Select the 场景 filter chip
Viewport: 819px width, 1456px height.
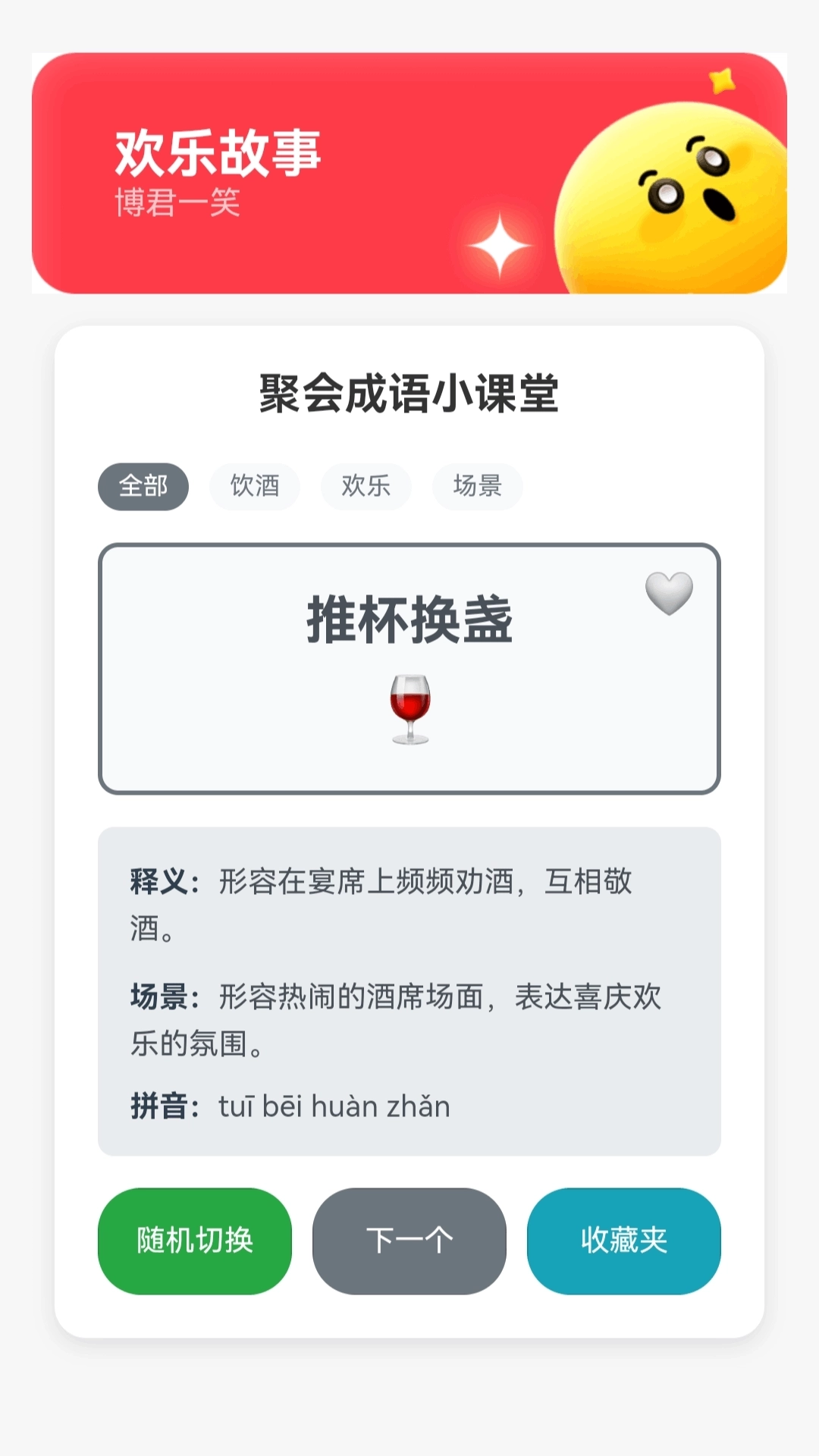[476, 487]
